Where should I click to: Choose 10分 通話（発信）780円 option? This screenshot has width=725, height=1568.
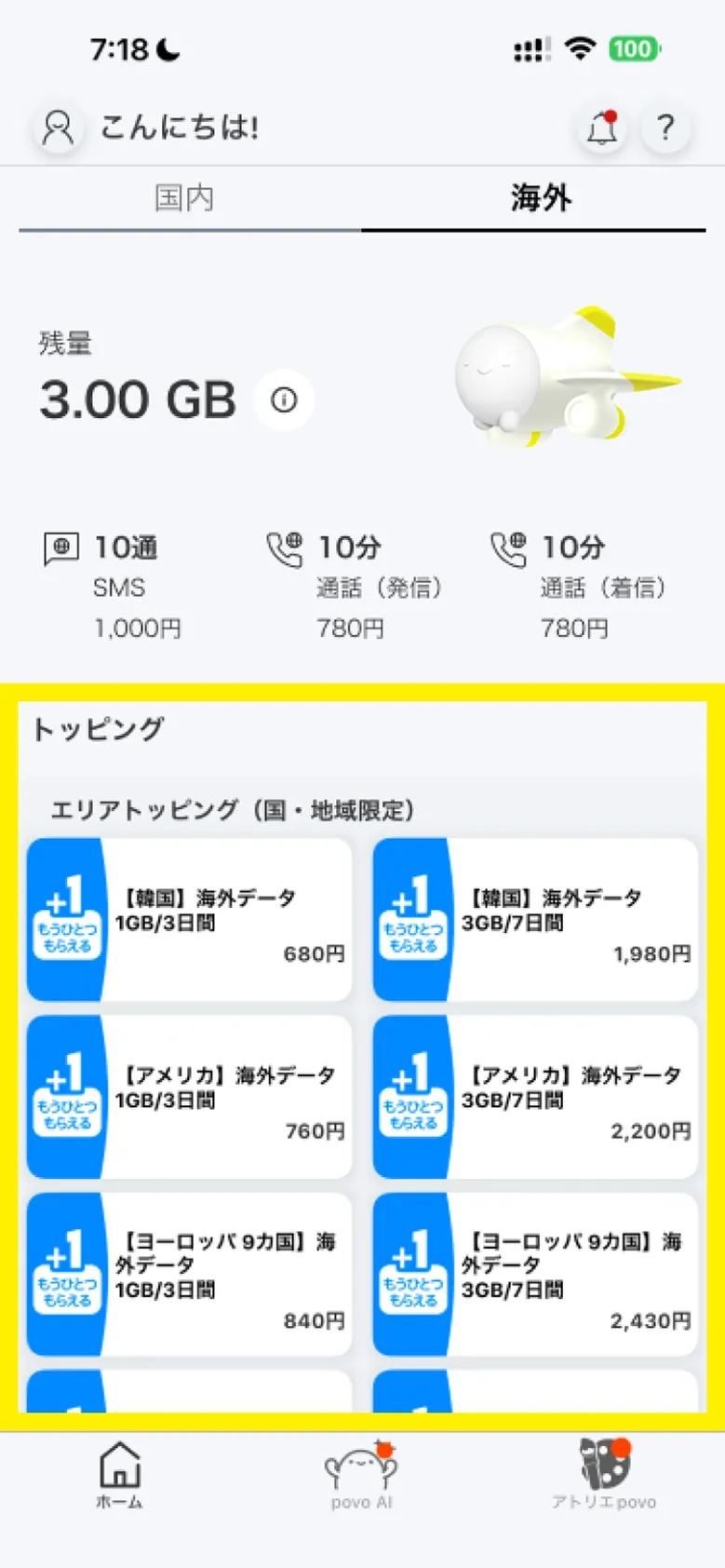point(354,586)
